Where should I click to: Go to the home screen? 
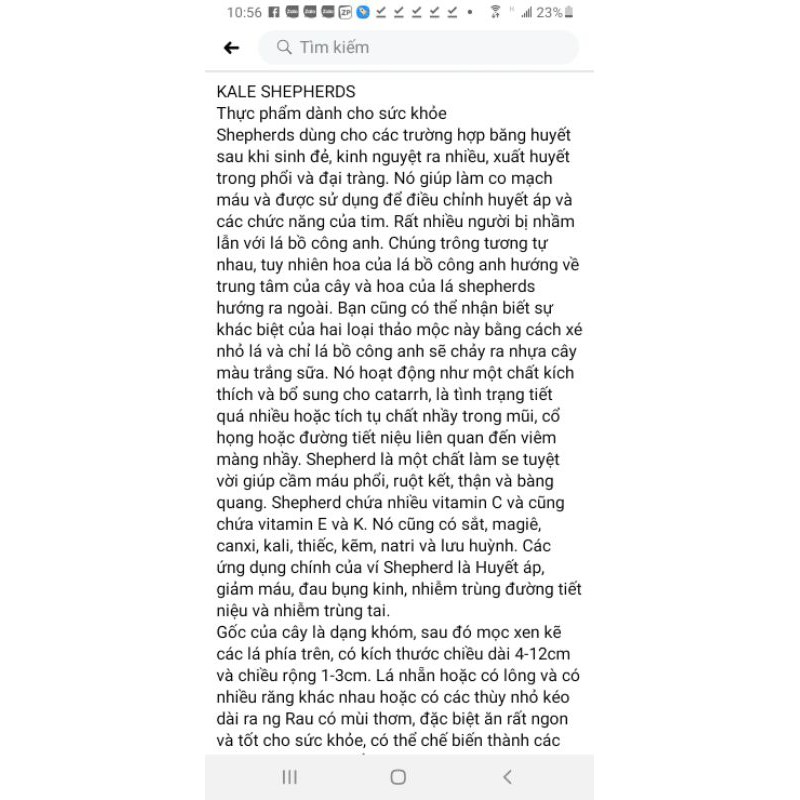point(398,777)
